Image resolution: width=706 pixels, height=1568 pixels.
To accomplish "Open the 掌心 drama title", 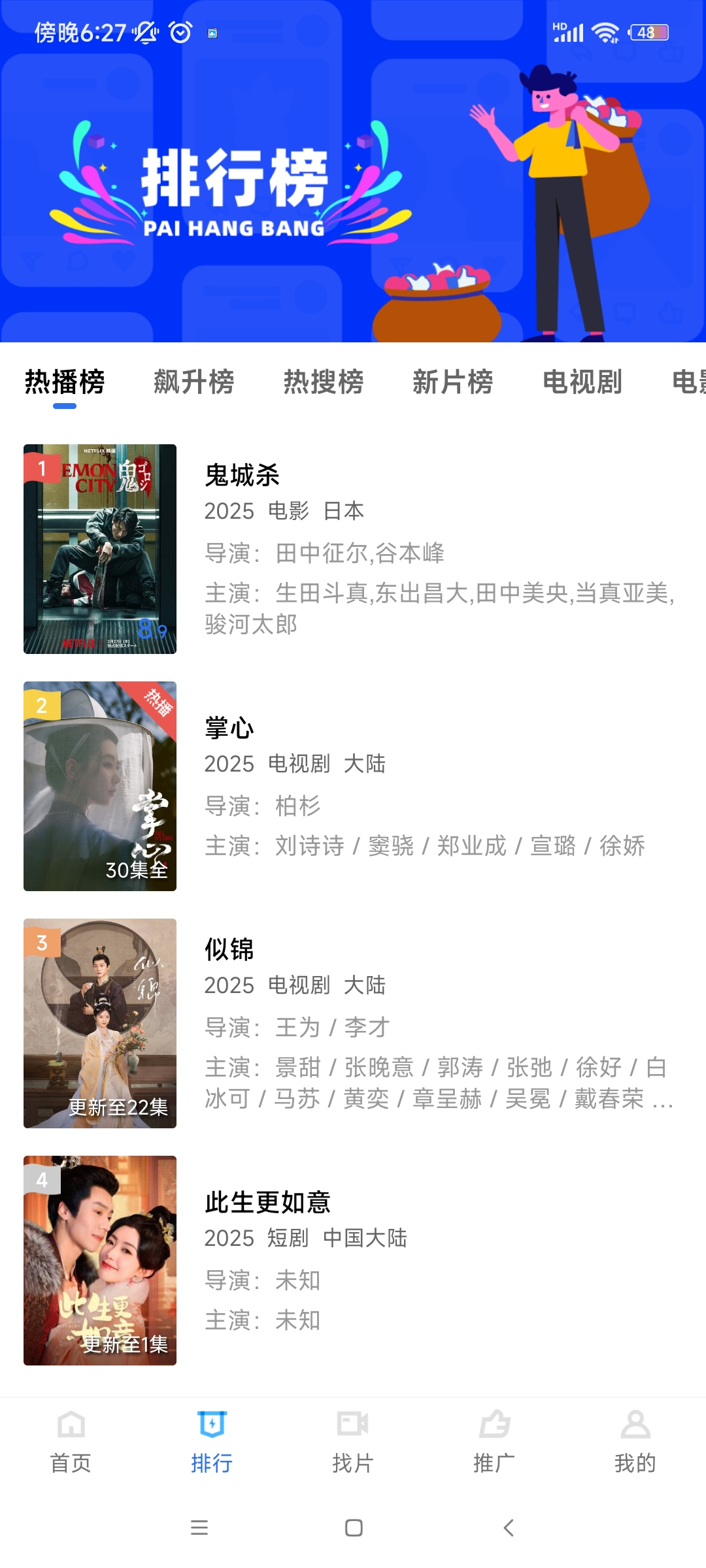I will point(227,728).
